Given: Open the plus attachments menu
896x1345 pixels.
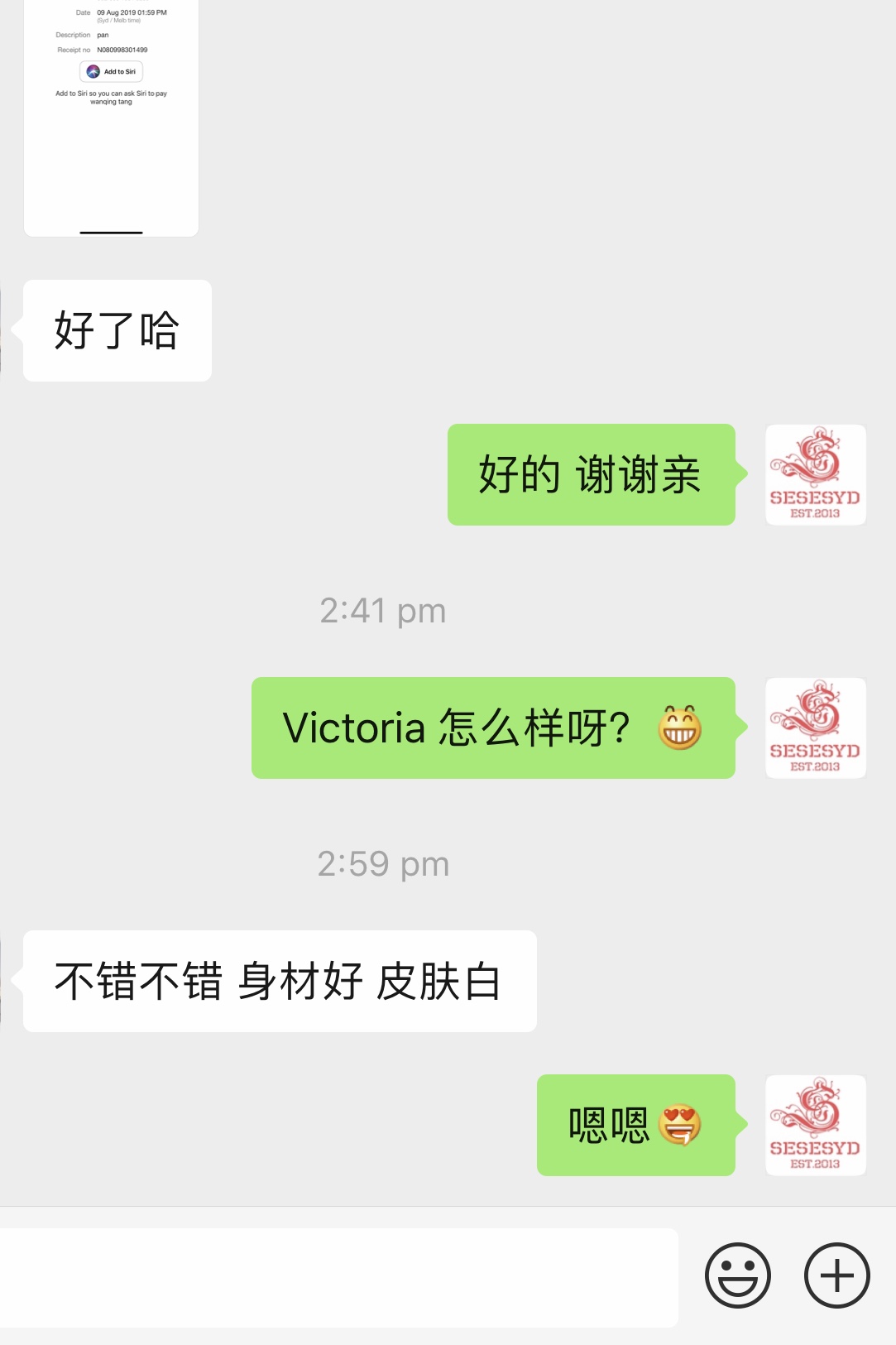Looking at the screenshot, I should tap(836, 1275).
